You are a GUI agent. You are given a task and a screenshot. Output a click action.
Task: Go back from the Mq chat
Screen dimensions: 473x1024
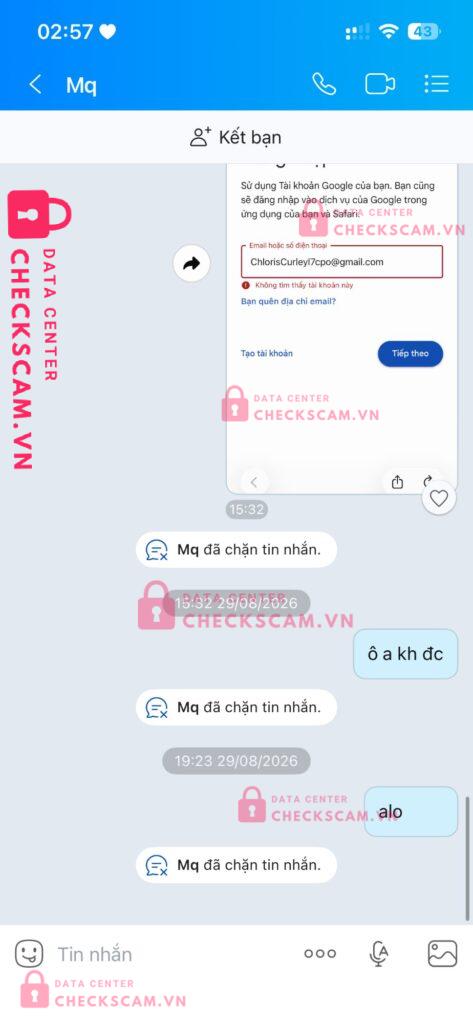(x=35, y=84)
